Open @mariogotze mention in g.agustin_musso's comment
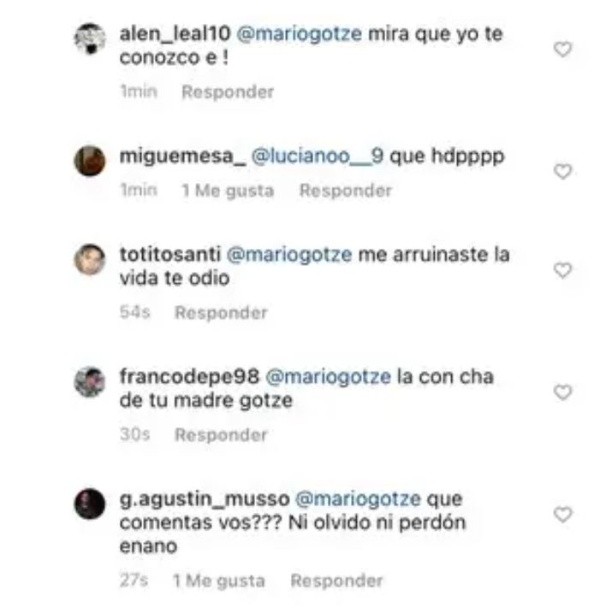 [357, 498]
